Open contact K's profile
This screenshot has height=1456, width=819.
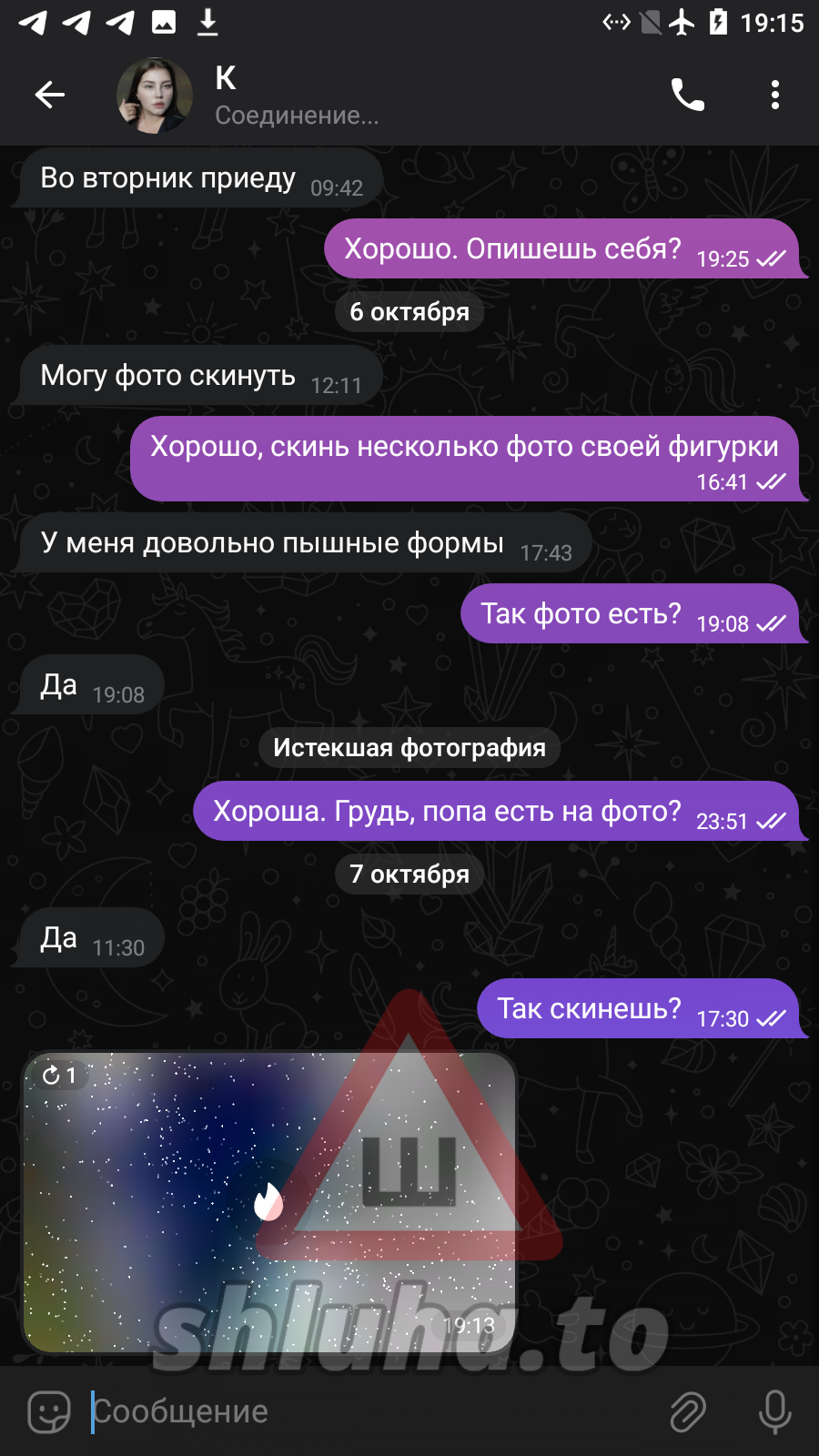pos(273,95)
